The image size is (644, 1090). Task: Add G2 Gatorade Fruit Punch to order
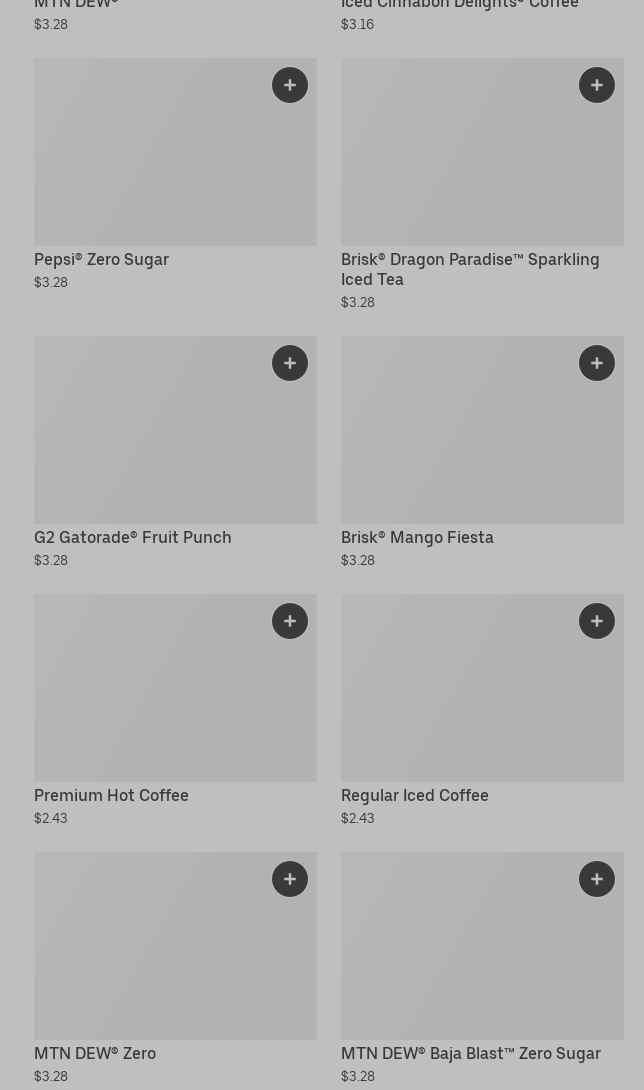[x=290, y=363]
